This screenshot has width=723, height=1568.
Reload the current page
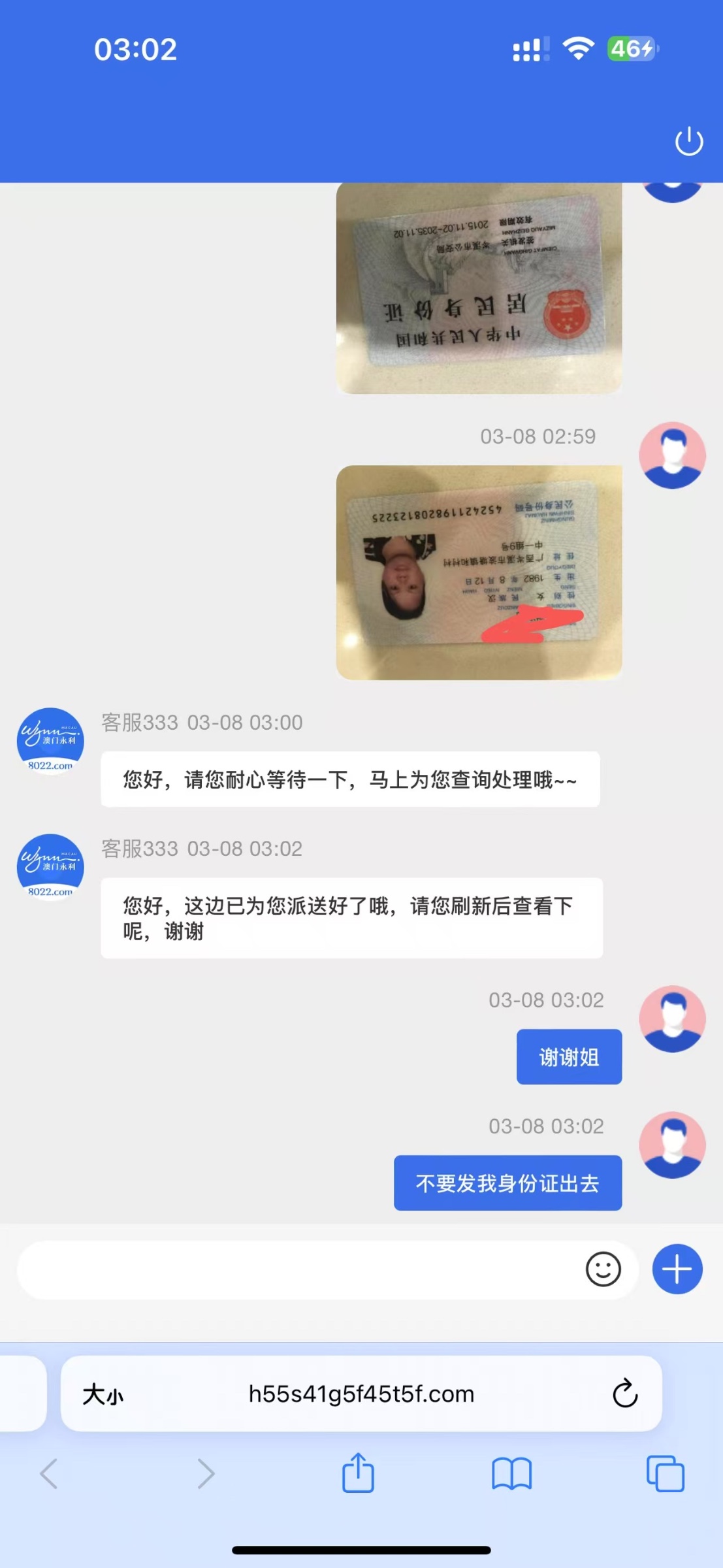[x=625, y=1394]
